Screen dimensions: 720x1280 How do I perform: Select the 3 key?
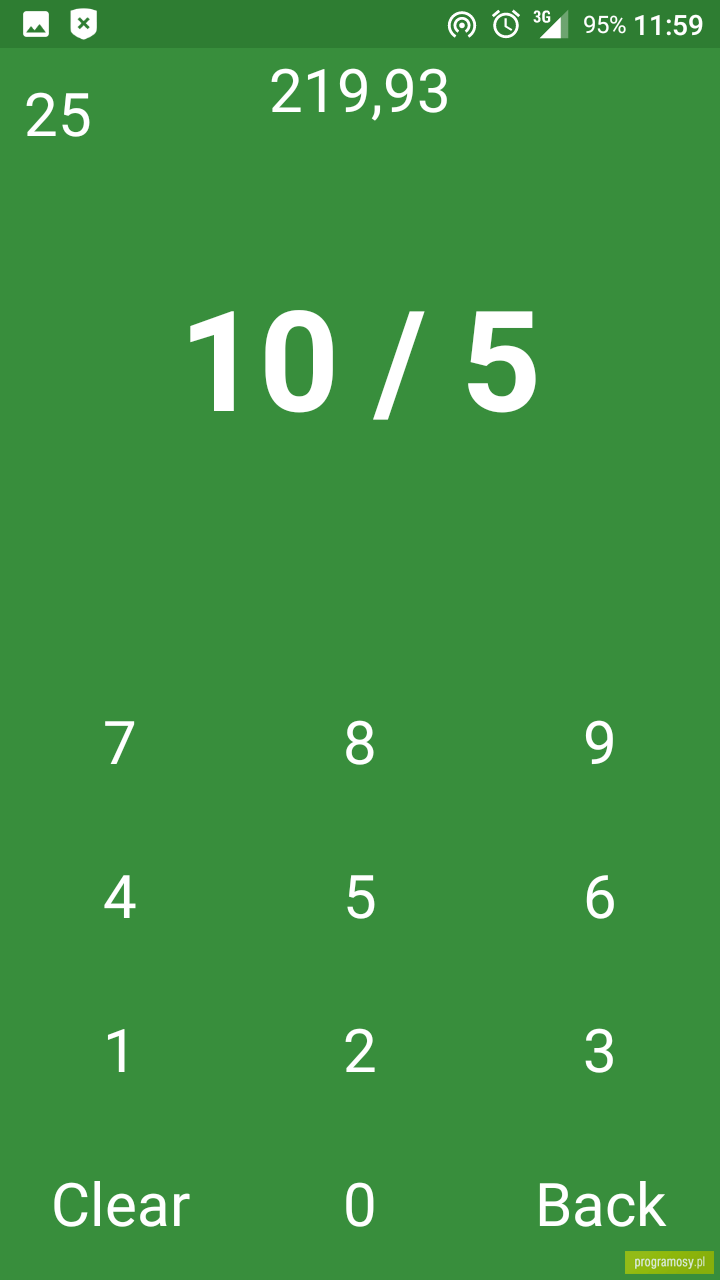[600, 1051]
